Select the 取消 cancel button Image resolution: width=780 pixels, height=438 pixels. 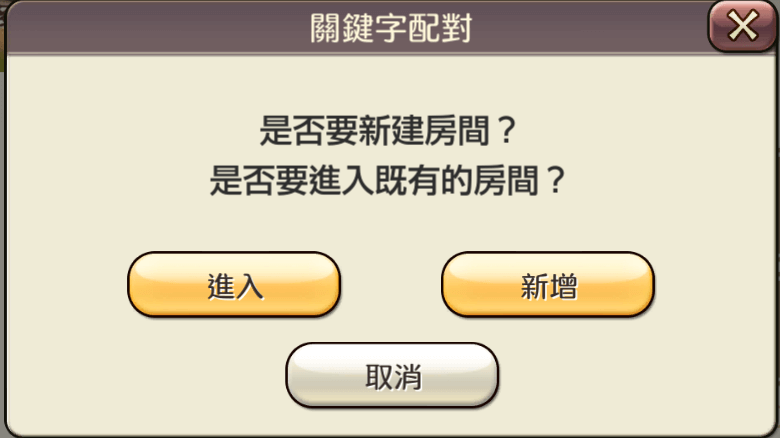tap(392, 376)
